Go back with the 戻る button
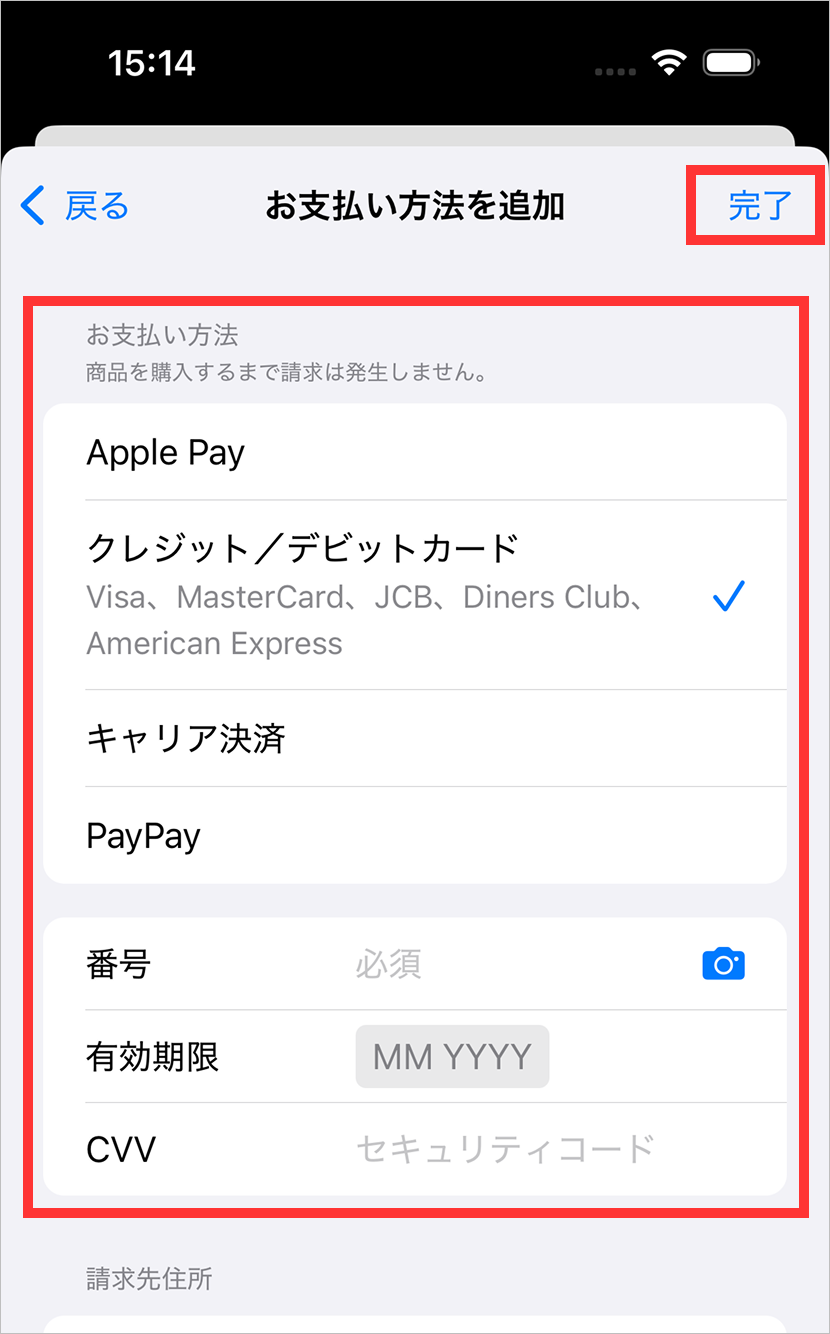The height and width of the screenshot is (1334, 830). [76, 206]
